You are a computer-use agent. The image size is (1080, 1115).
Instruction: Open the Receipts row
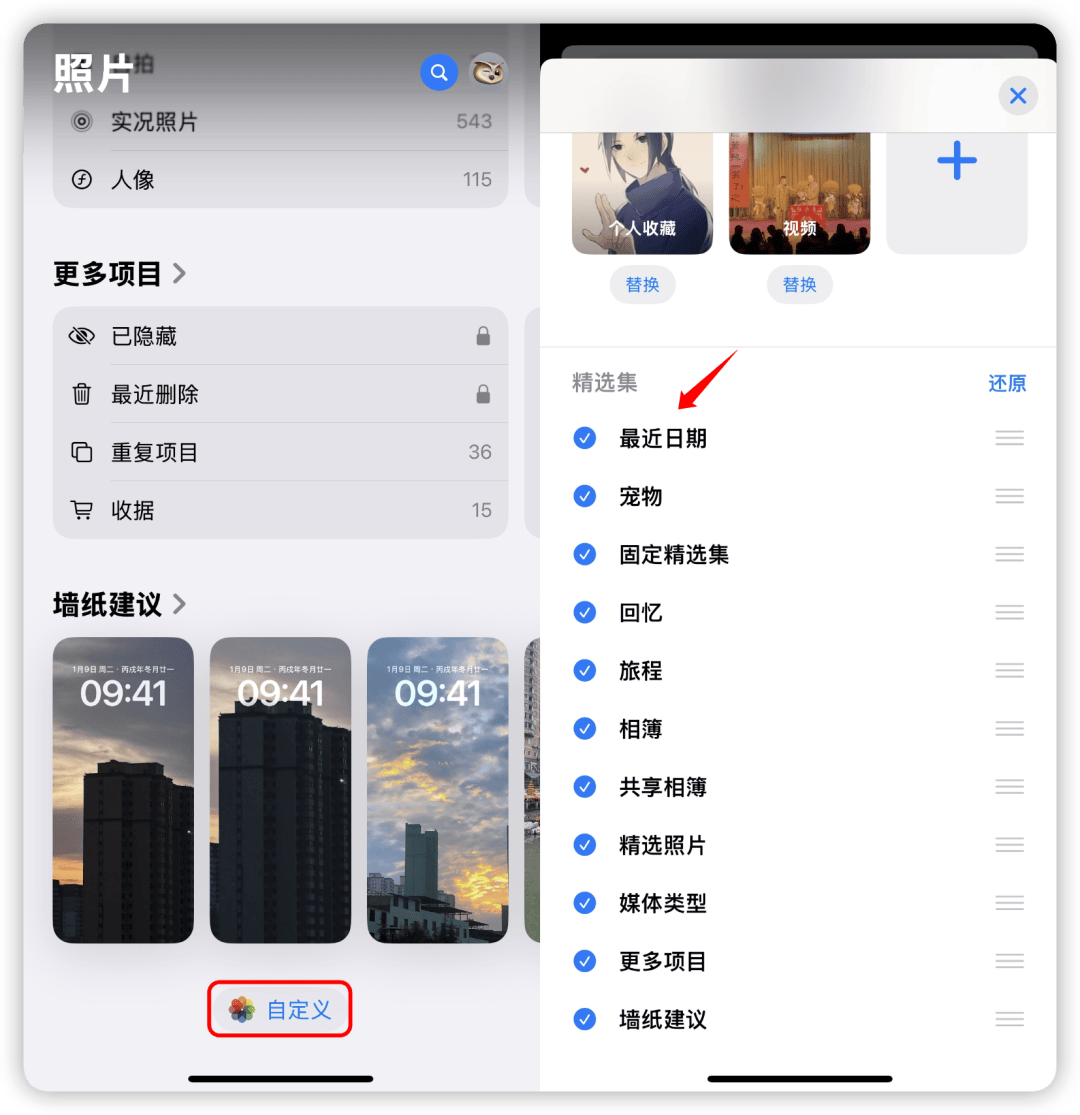(x=280, y=510)
